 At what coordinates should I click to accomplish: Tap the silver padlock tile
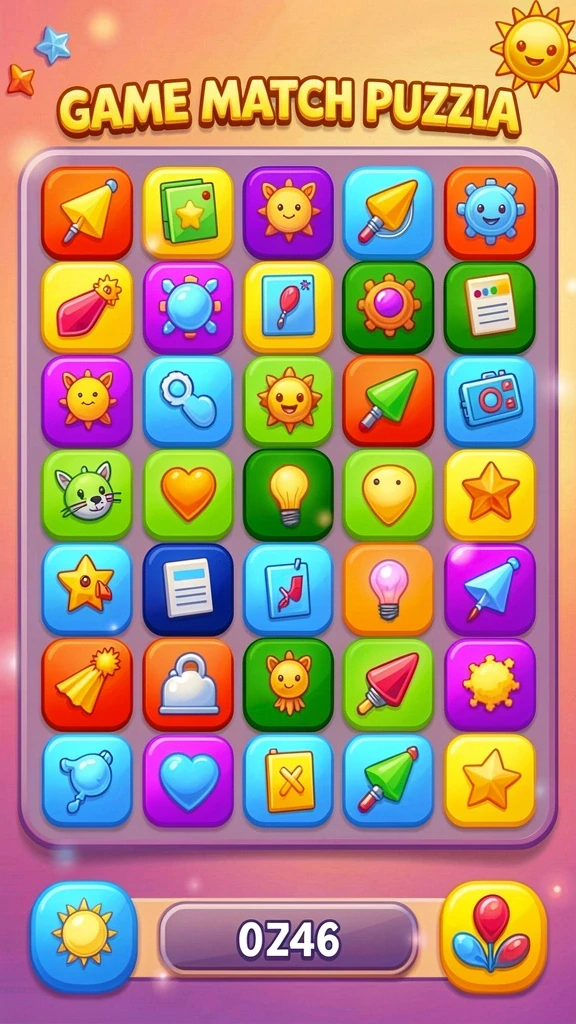[x=188, y=684]
